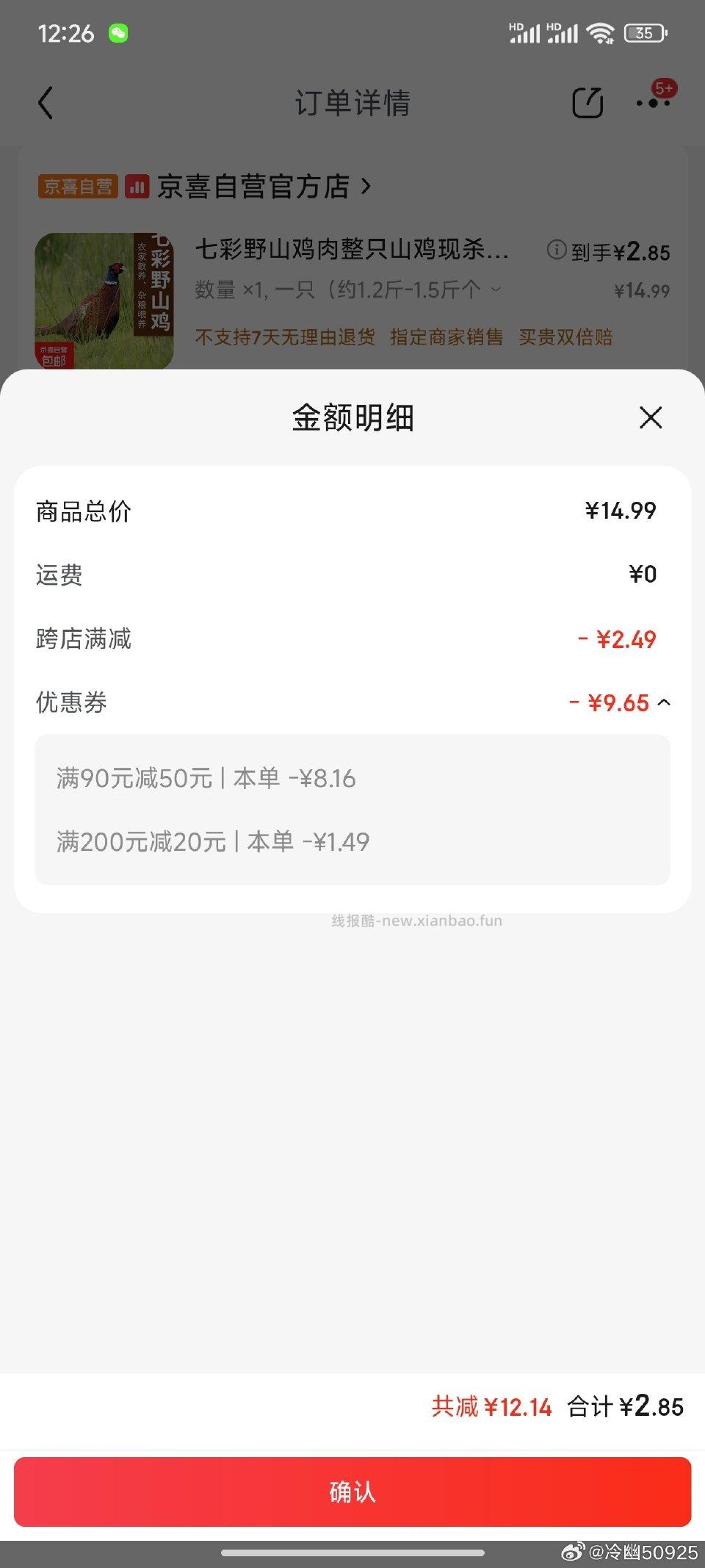
Task: Close the 金额明细 price detail popup
Action: pos(651,417)
